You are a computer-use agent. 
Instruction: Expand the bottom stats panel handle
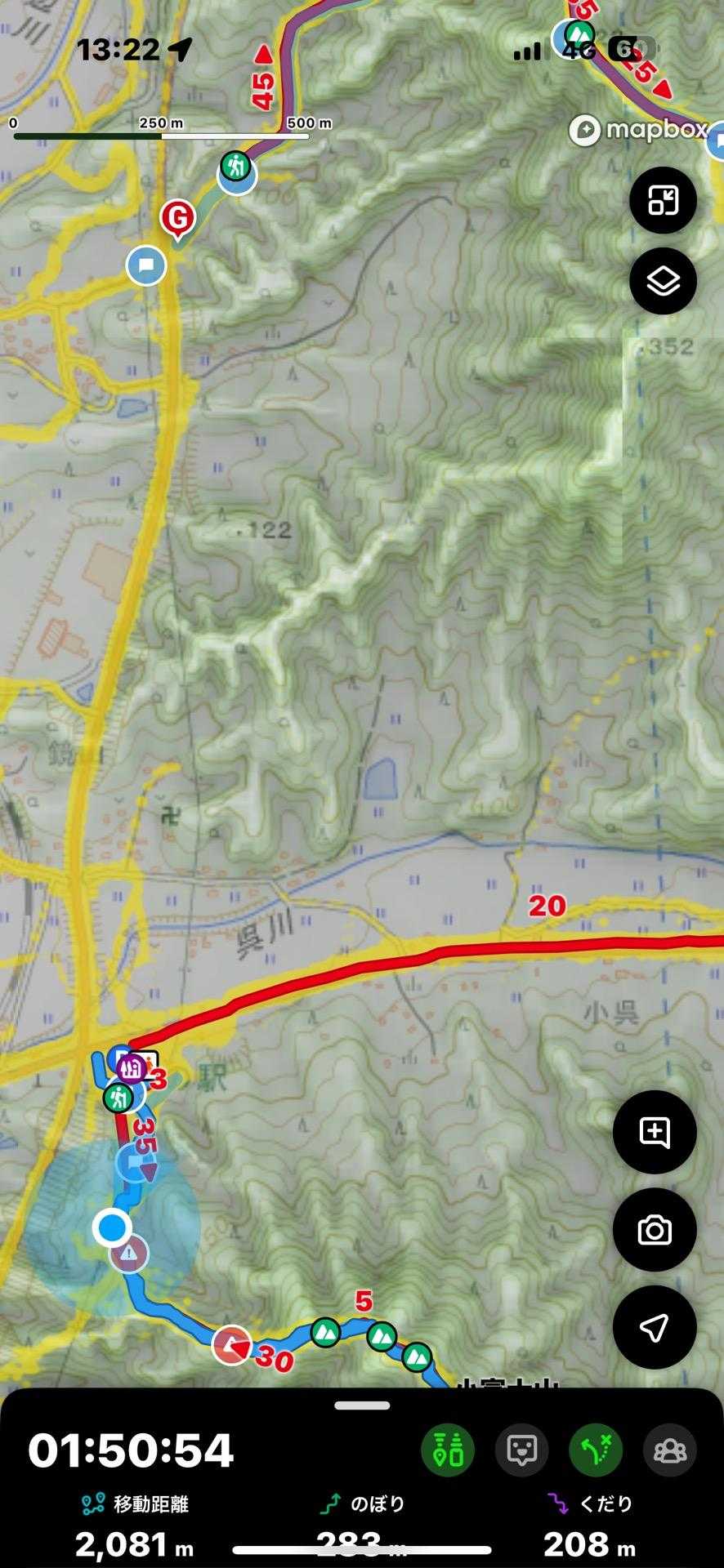[x=362, y=1405]
